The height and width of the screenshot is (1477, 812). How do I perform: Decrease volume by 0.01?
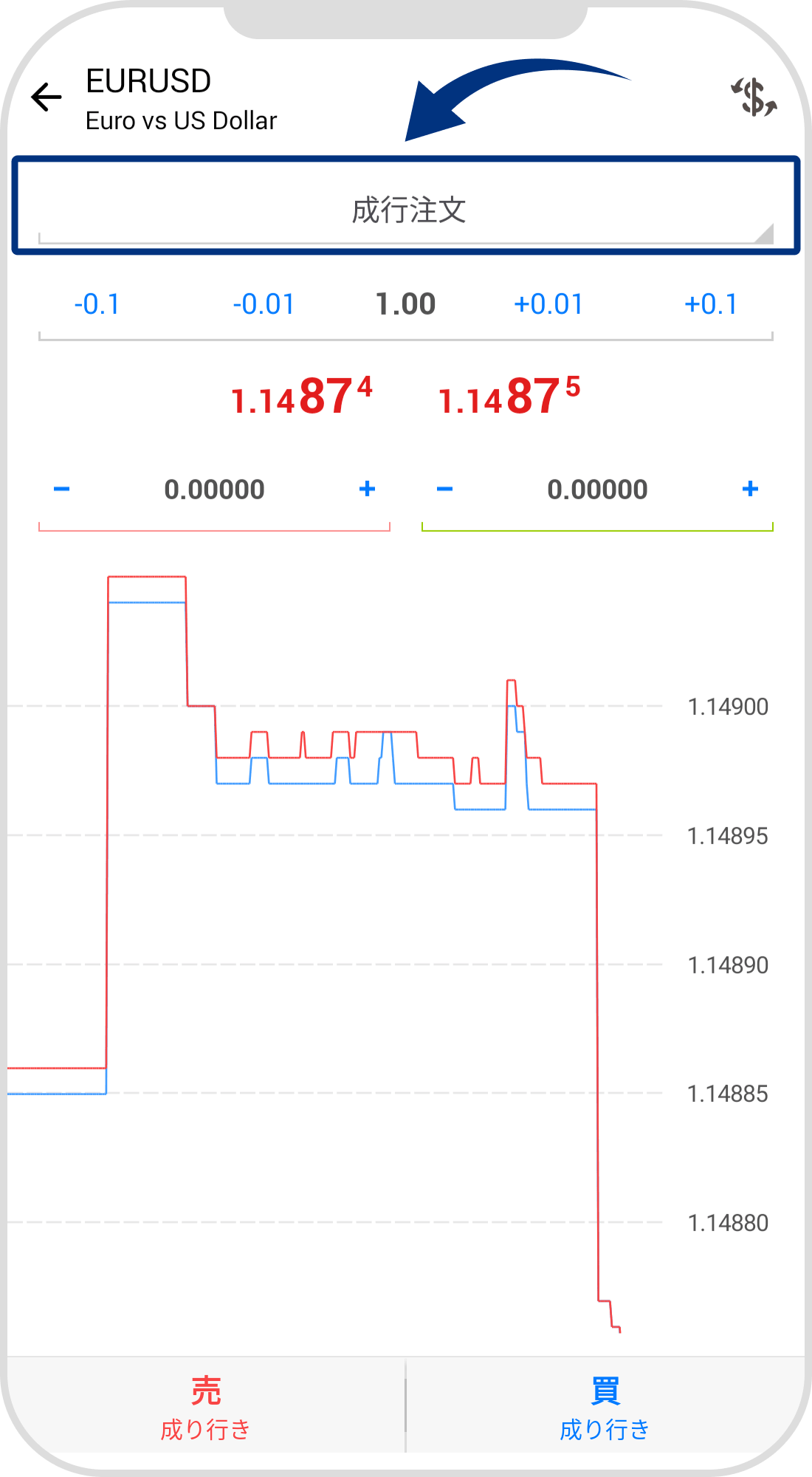click(264, 304)
